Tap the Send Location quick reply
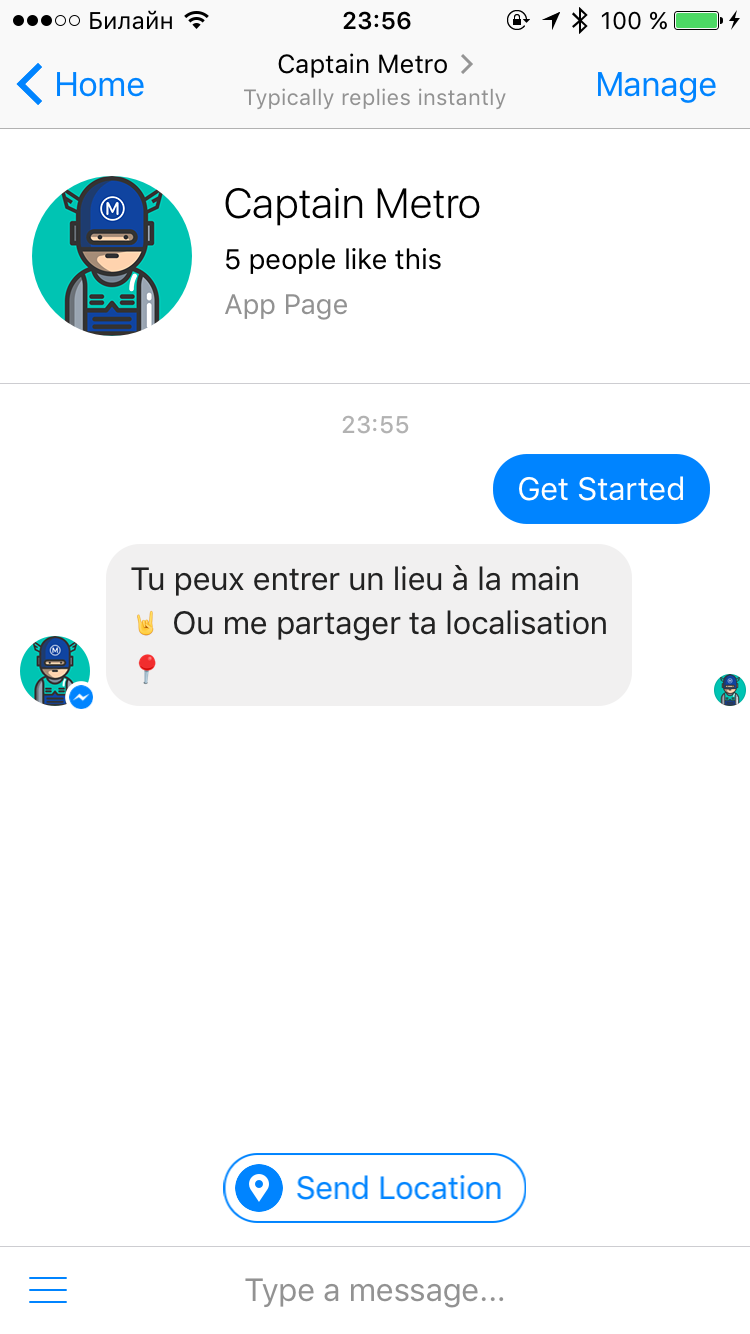 coord(374,1188)
